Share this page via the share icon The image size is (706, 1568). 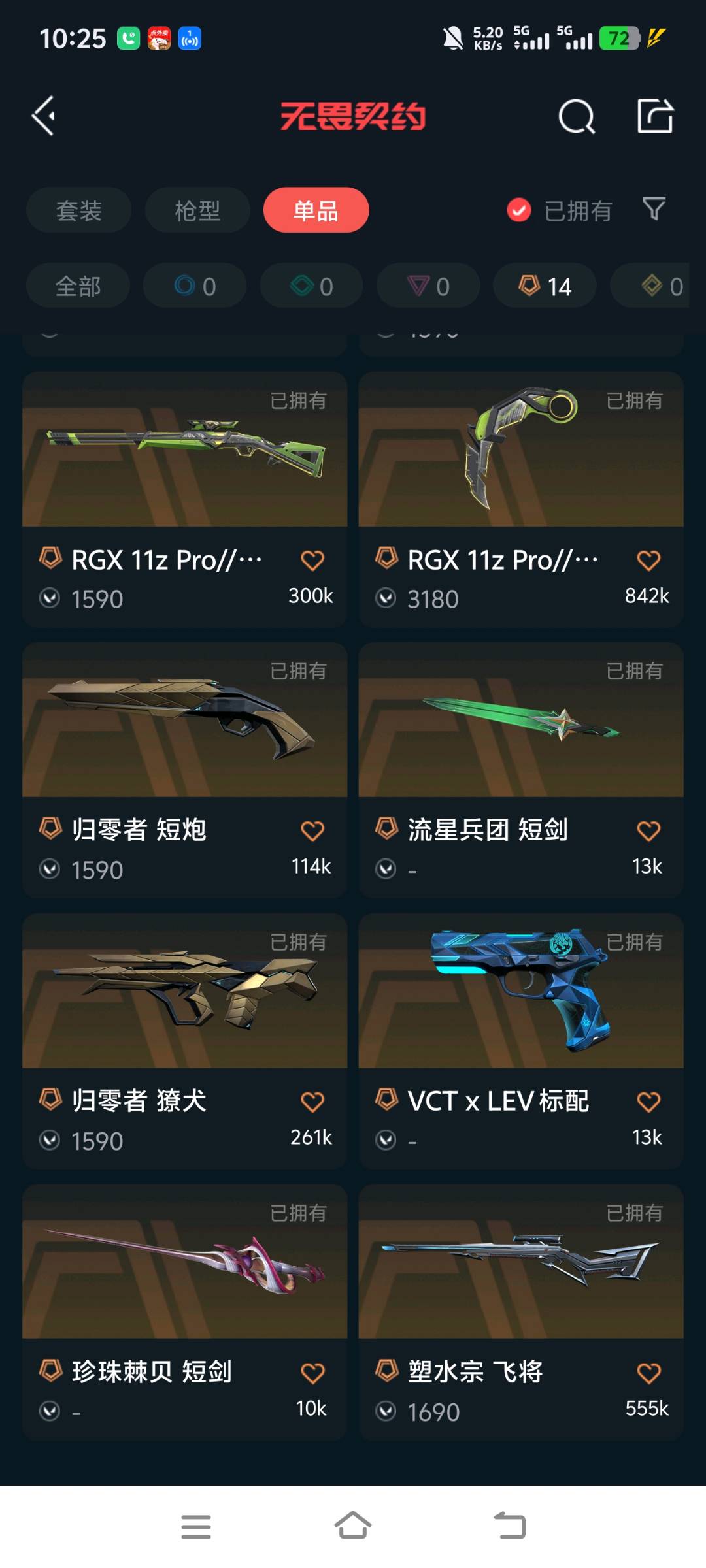[x=655, y=116]
